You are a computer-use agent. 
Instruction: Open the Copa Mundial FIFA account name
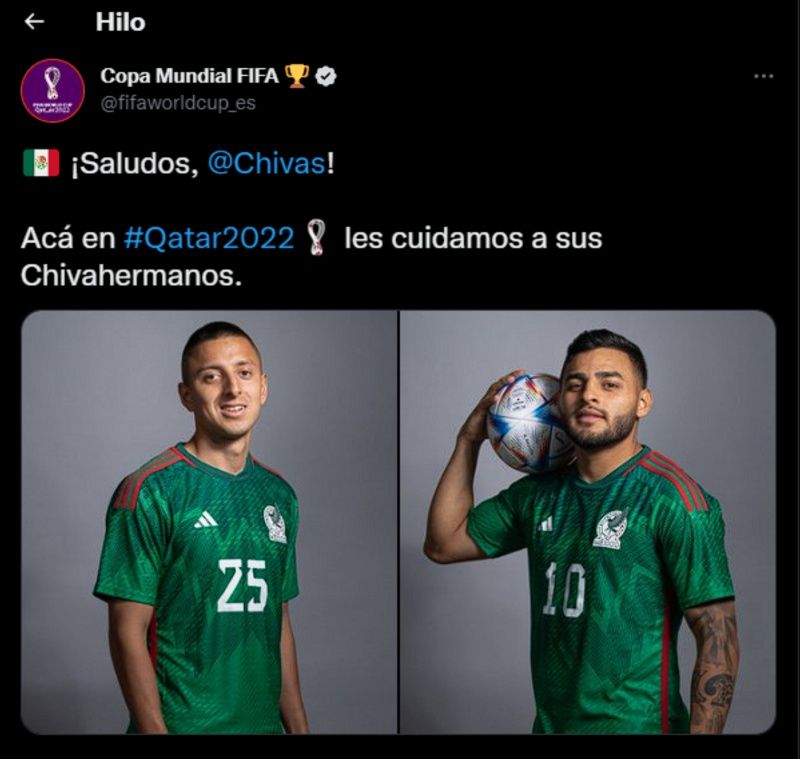click(x=190, y=76)
